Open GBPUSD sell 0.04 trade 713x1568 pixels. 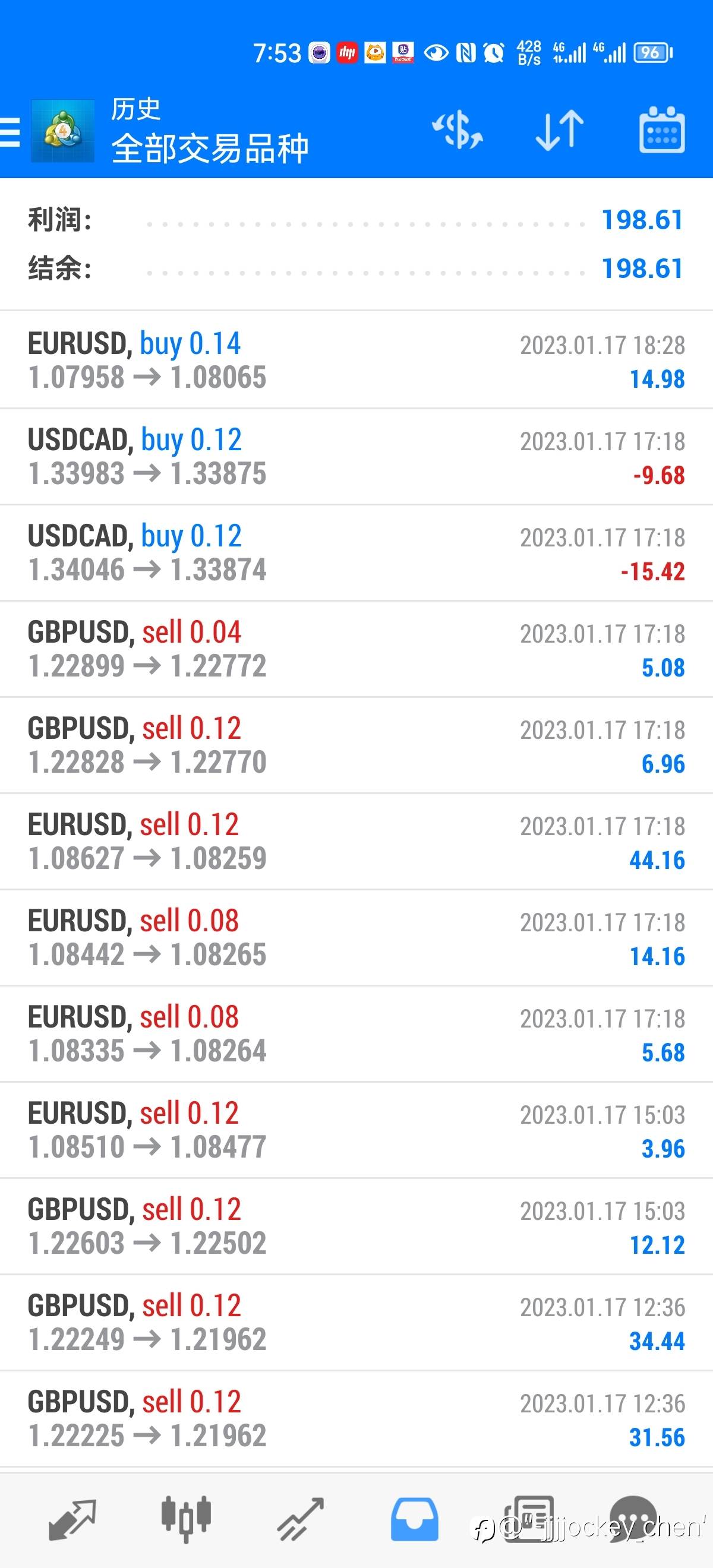click(356, 649)
